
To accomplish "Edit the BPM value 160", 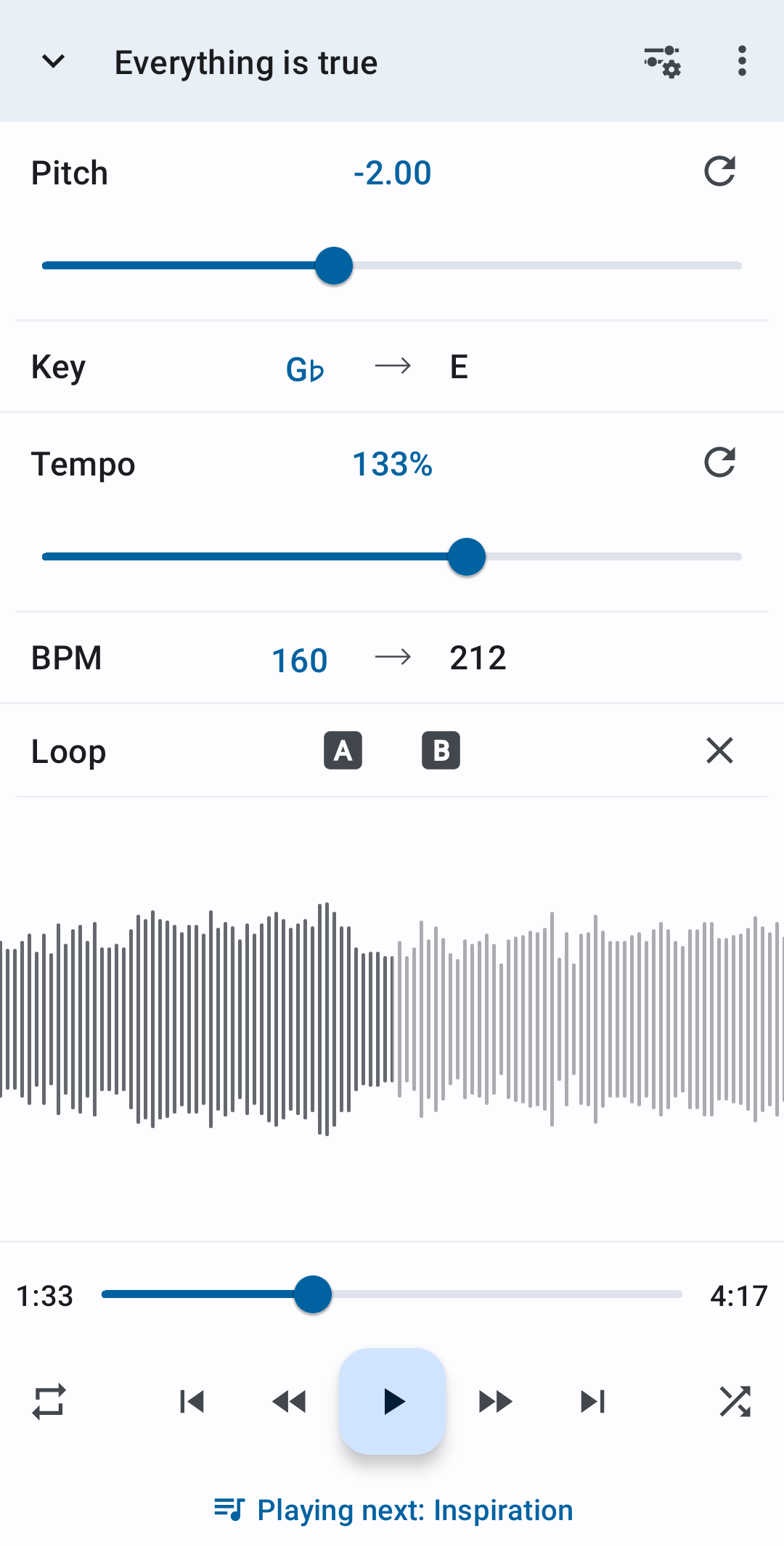I will [x=298, y=658].
